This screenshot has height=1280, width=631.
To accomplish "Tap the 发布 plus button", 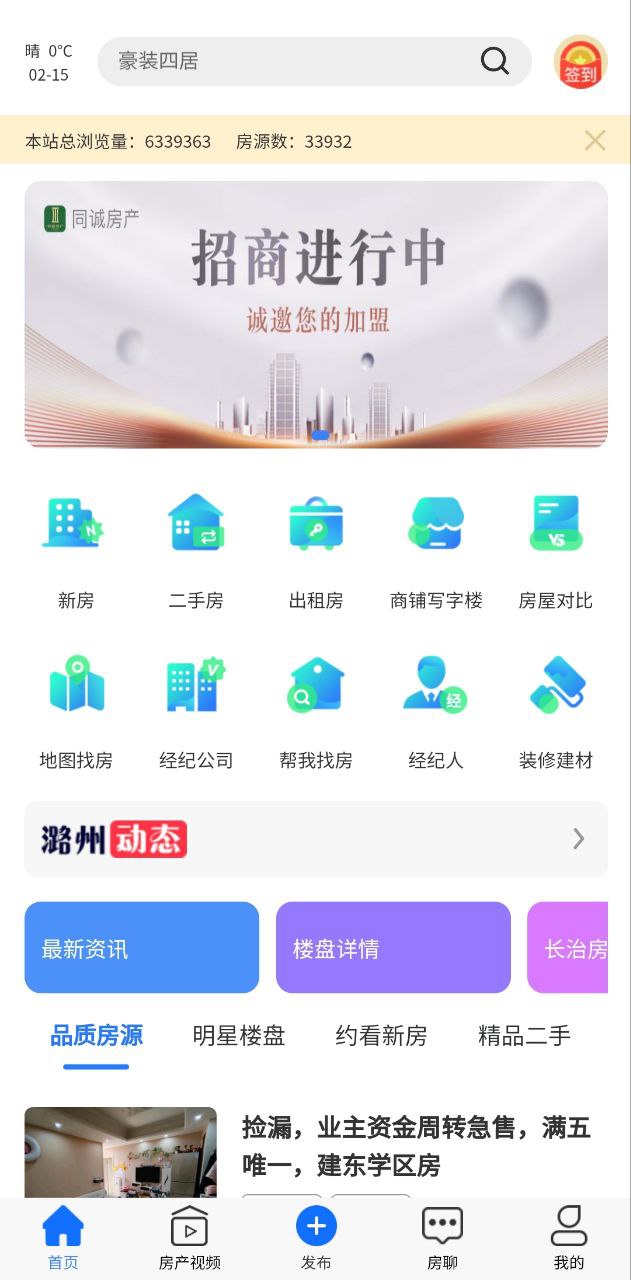I will [316, 1227].
